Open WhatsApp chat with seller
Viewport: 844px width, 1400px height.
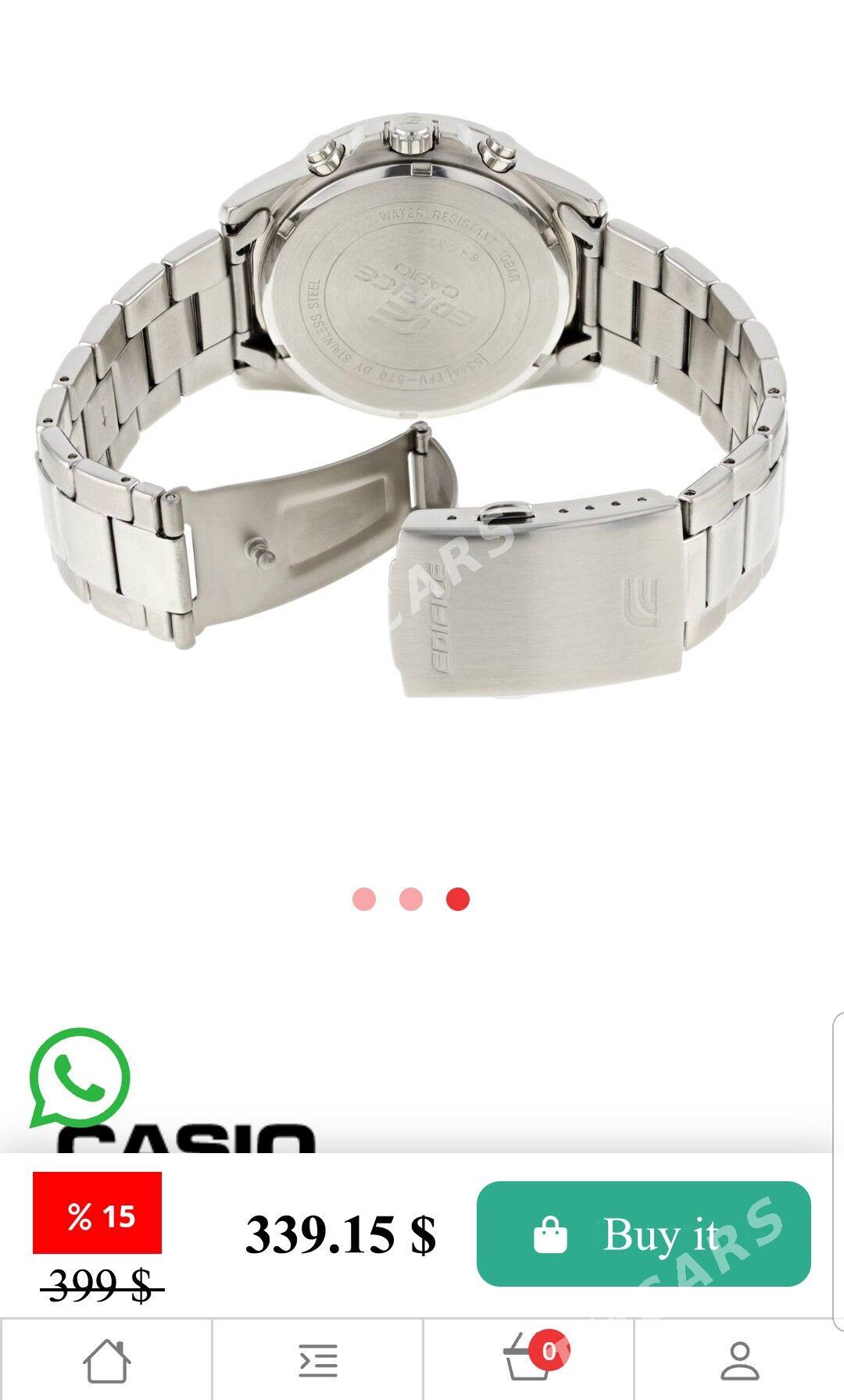pyautogui.click(x=79, y=1077)
